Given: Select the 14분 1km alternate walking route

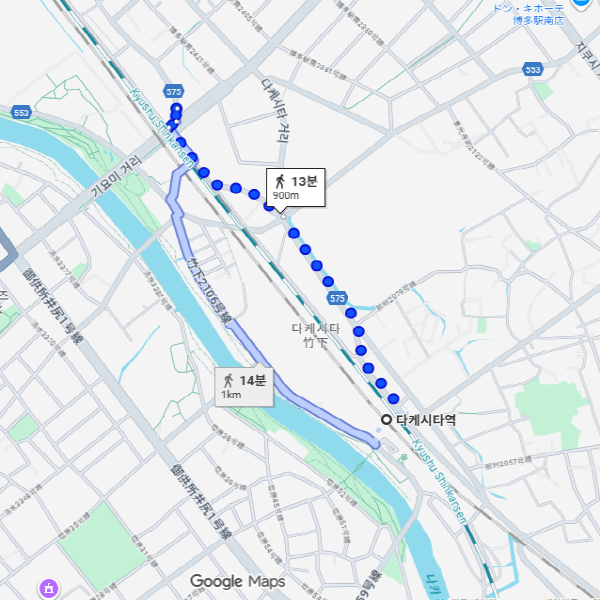Looking at the screenshot, I should pos(245,386).
